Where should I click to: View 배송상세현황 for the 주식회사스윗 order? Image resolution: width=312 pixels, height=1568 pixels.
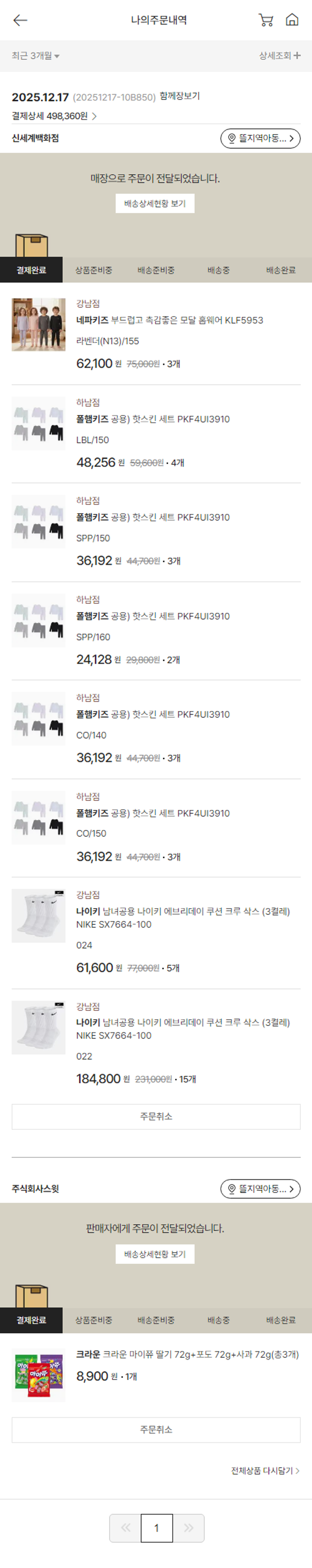coord(155,1254)
